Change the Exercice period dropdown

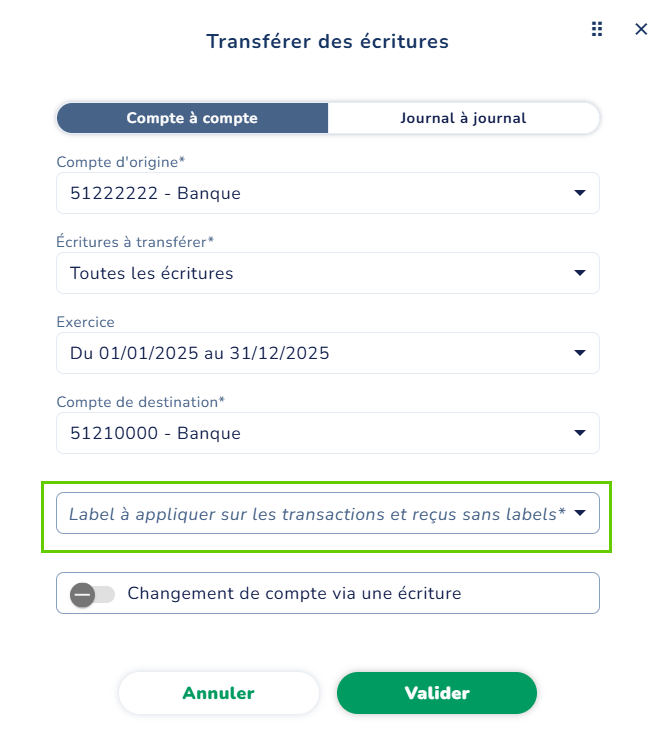coord(327,353)
